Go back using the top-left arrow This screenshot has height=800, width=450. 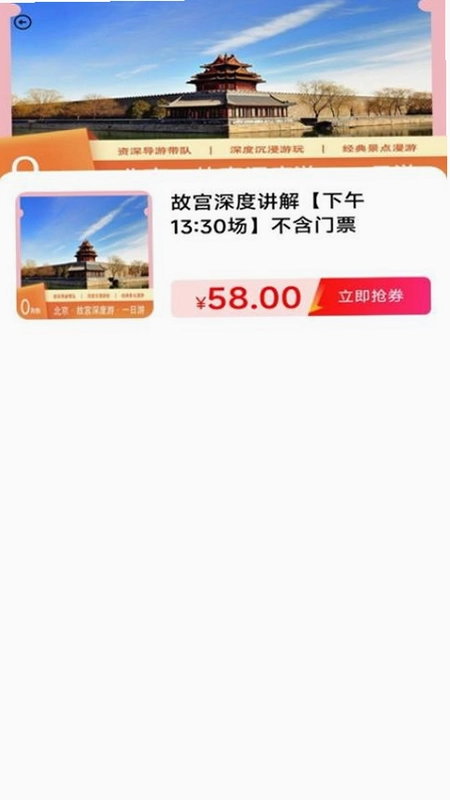coord(22,22)
